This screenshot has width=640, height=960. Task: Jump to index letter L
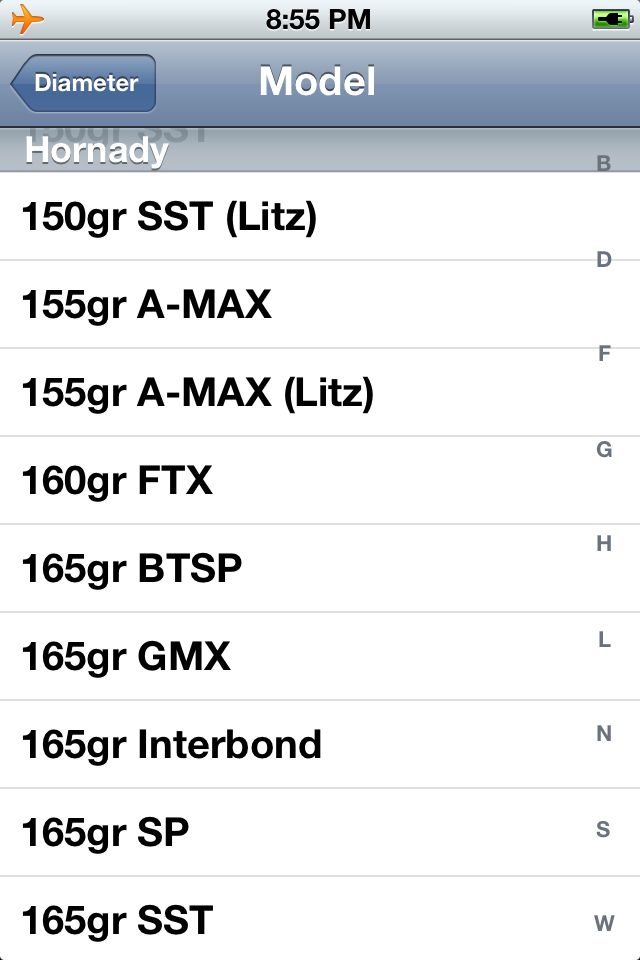coord(604,640)
